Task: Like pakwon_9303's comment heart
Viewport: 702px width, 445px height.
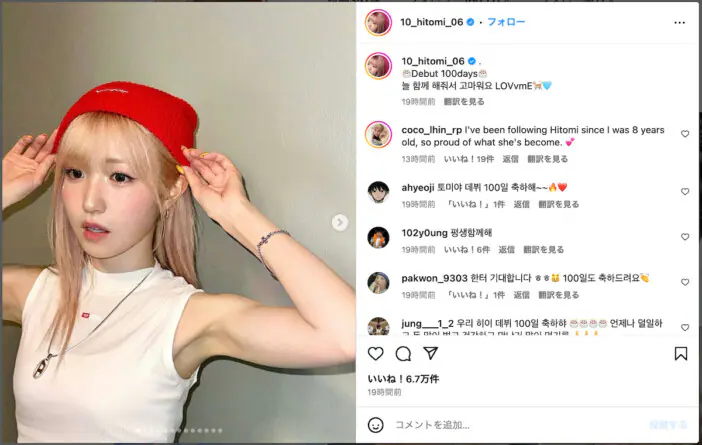Action: pyautogui.click(x=685, y=283)
